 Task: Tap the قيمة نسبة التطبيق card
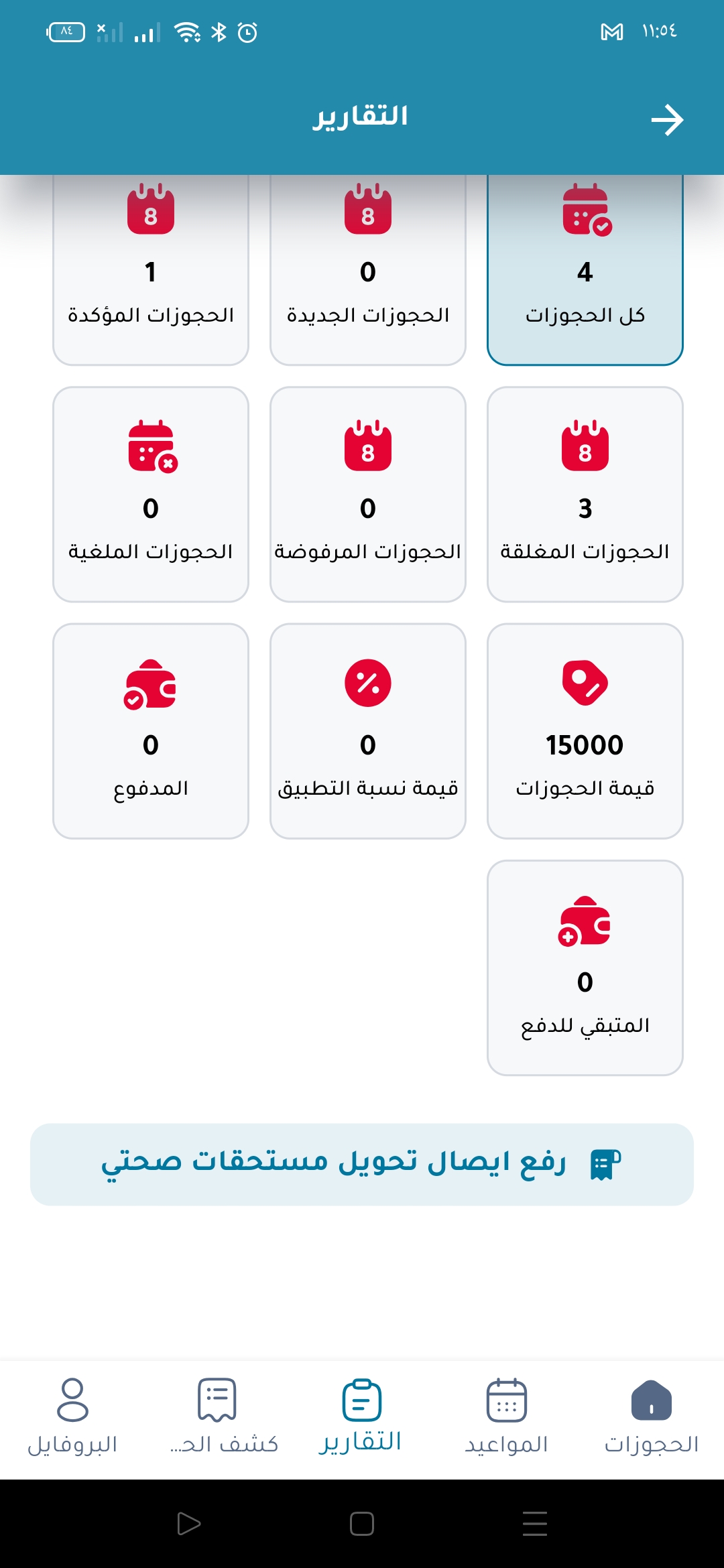[368, 731]
